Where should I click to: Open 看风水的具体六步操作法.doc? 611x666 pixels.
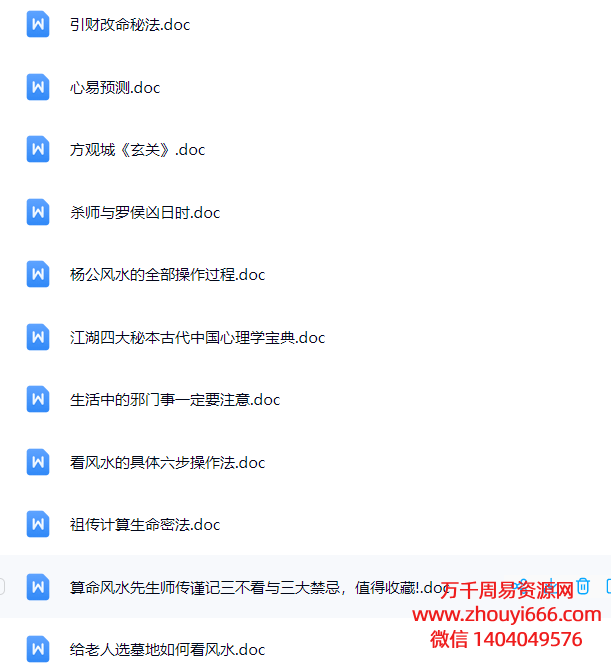[x=167, y=462]
